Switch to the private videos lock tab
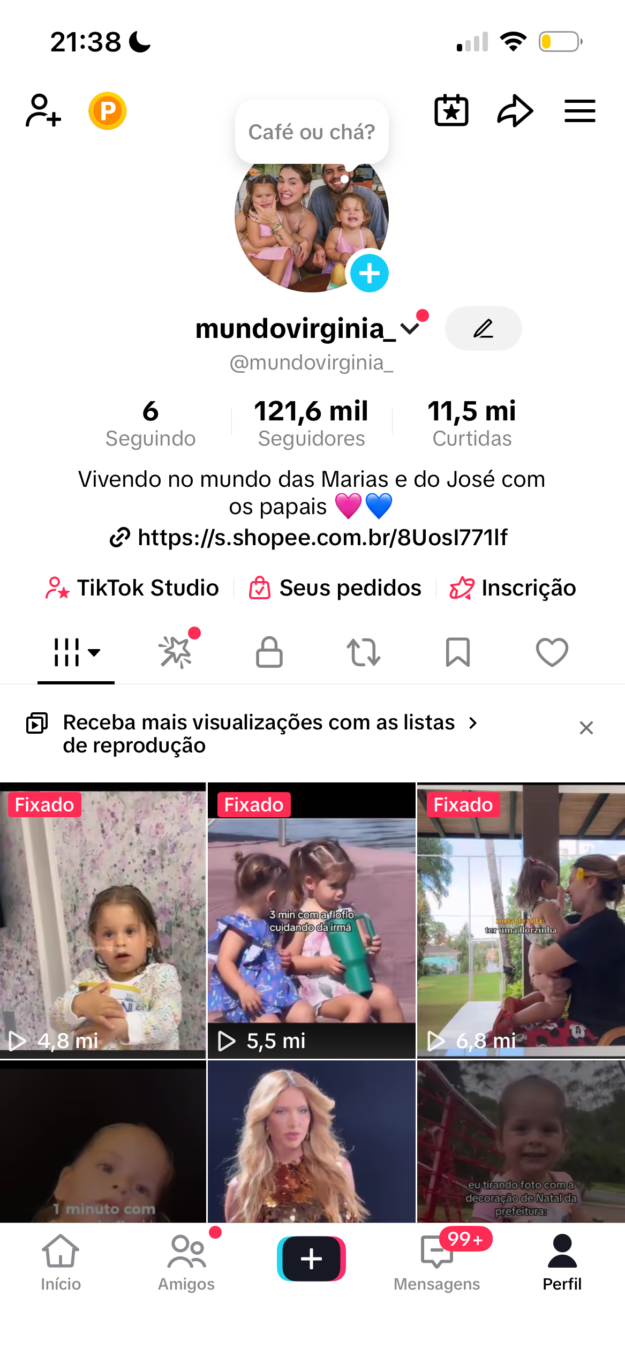625x1356 pixels. pos(269,653)
